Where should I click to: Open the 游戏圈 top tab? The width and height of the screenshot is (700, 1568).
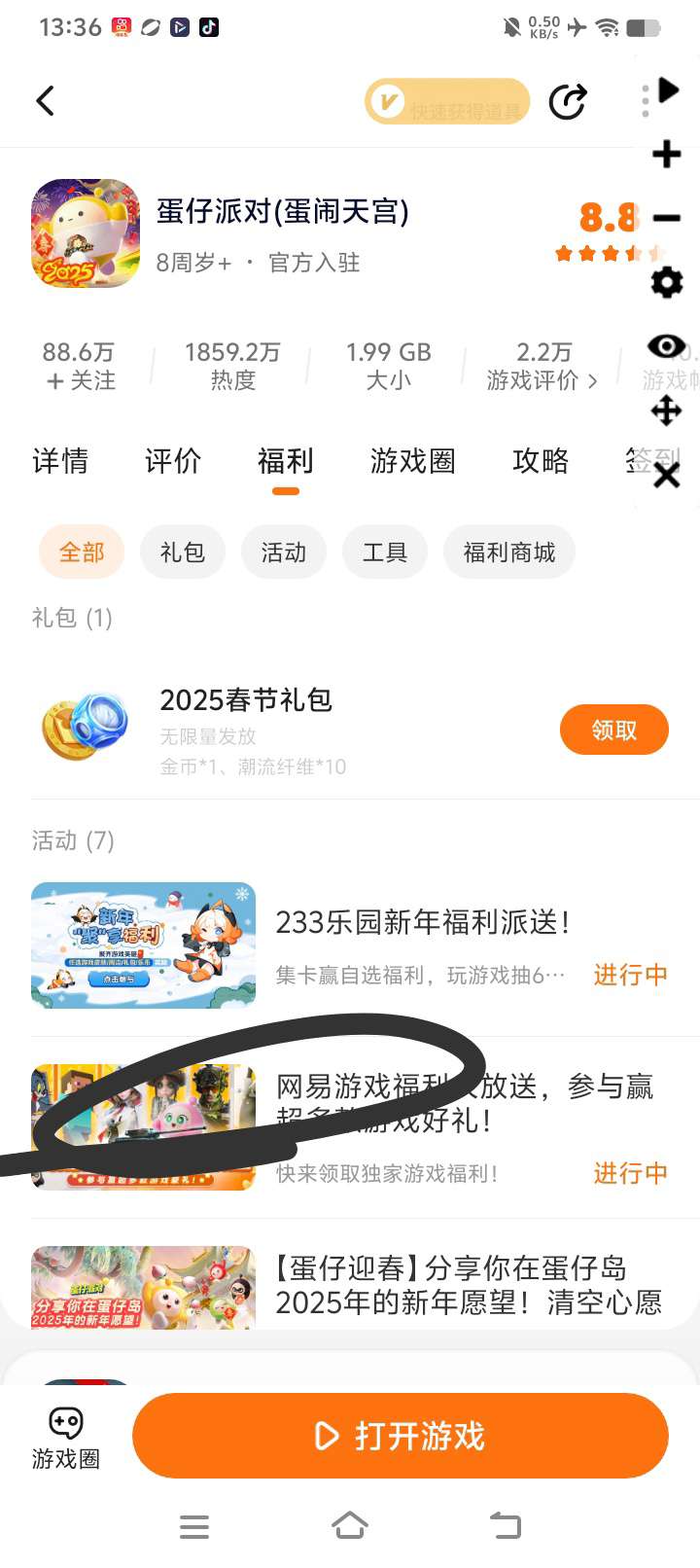(413, 461)
